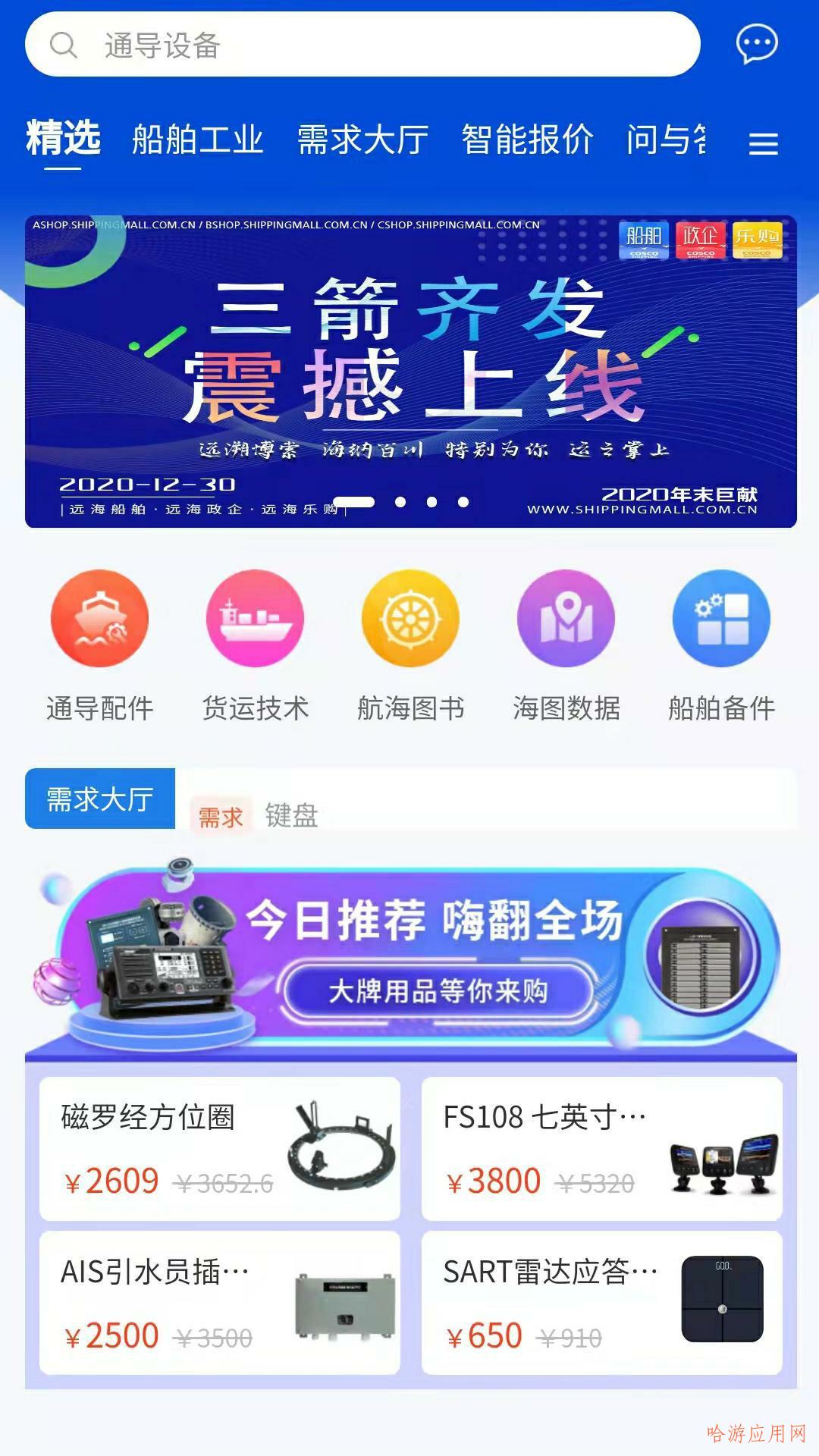
Task: Switch to the 键盘 tab
Action: point(290,817)
